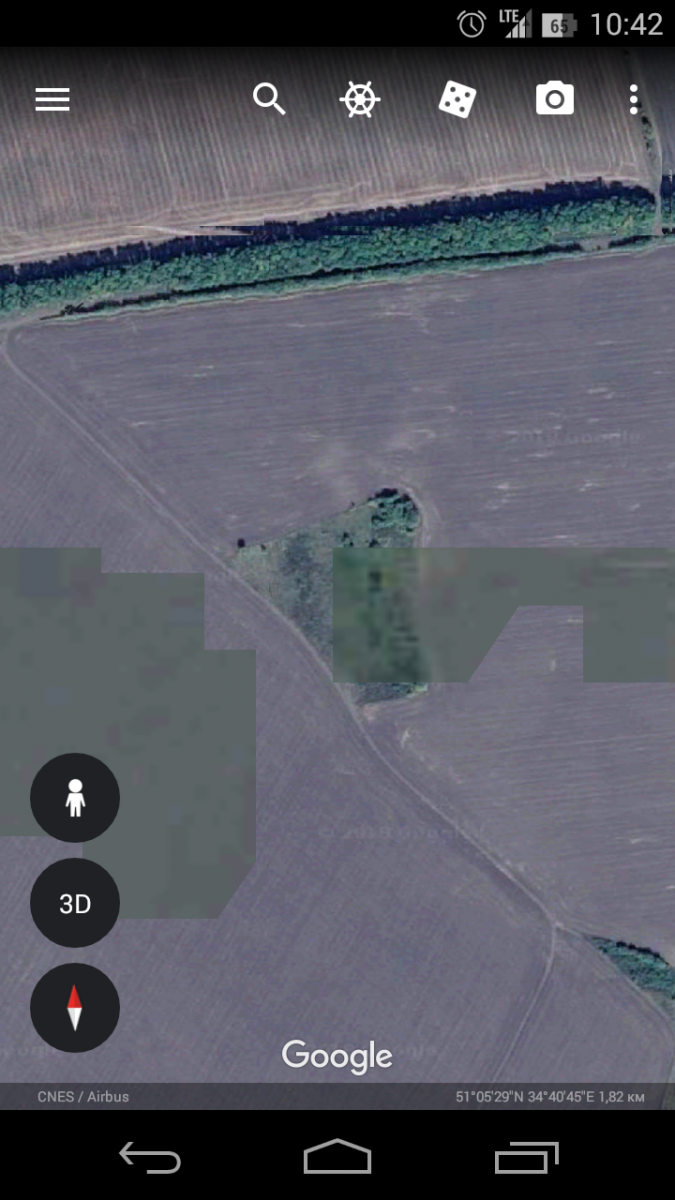Tap the dice for a random location

click(x=457, y=99)
